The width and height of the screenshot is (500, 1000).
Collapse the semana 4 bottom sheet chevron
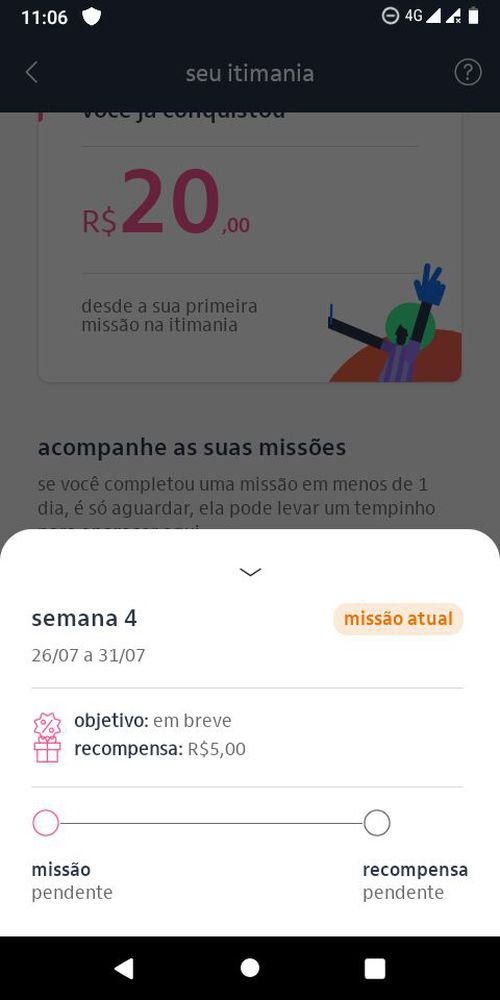click(250, 572)
